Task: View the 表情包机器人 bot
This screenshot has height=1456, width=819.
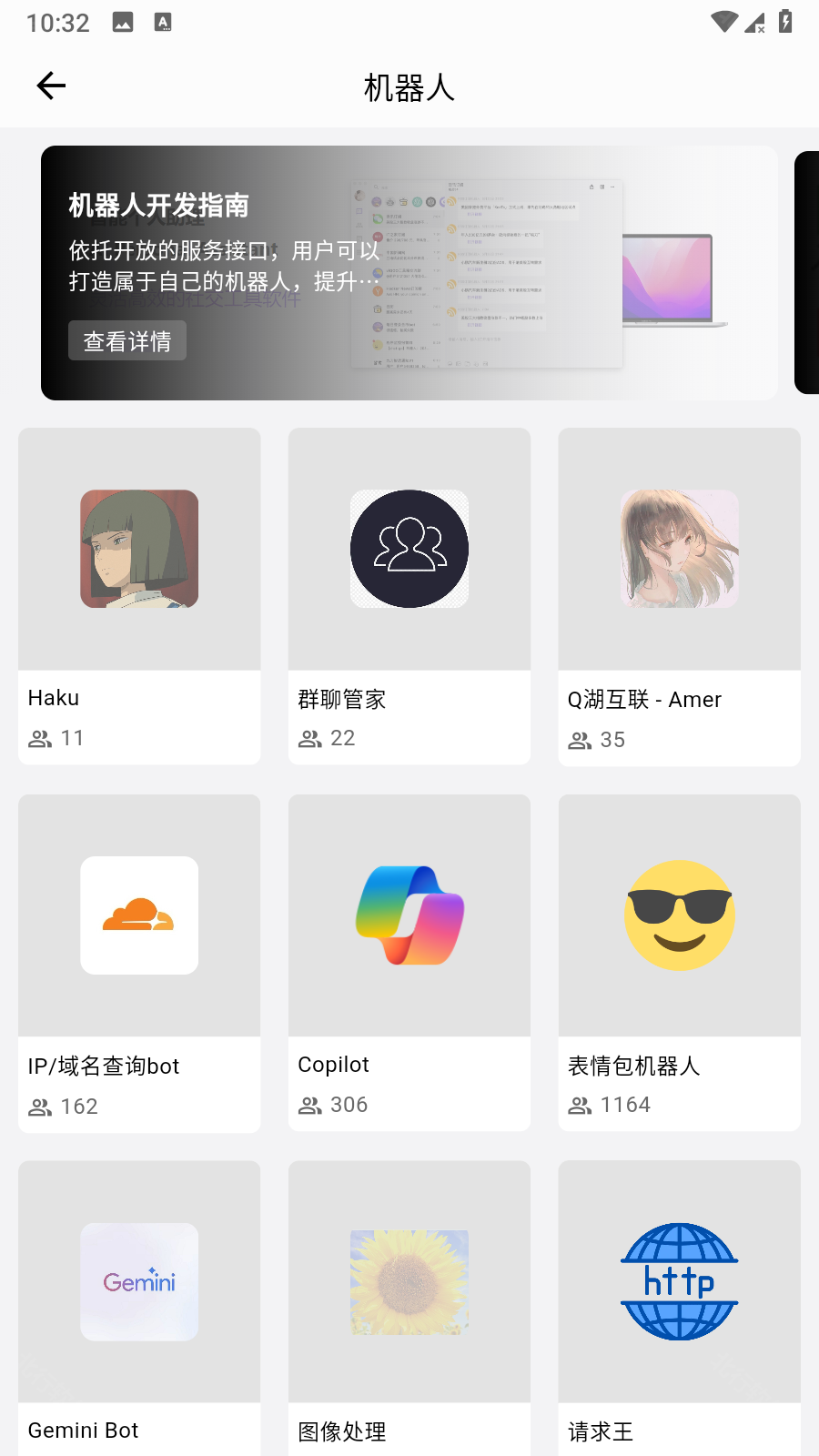Action: click(679, 963)
